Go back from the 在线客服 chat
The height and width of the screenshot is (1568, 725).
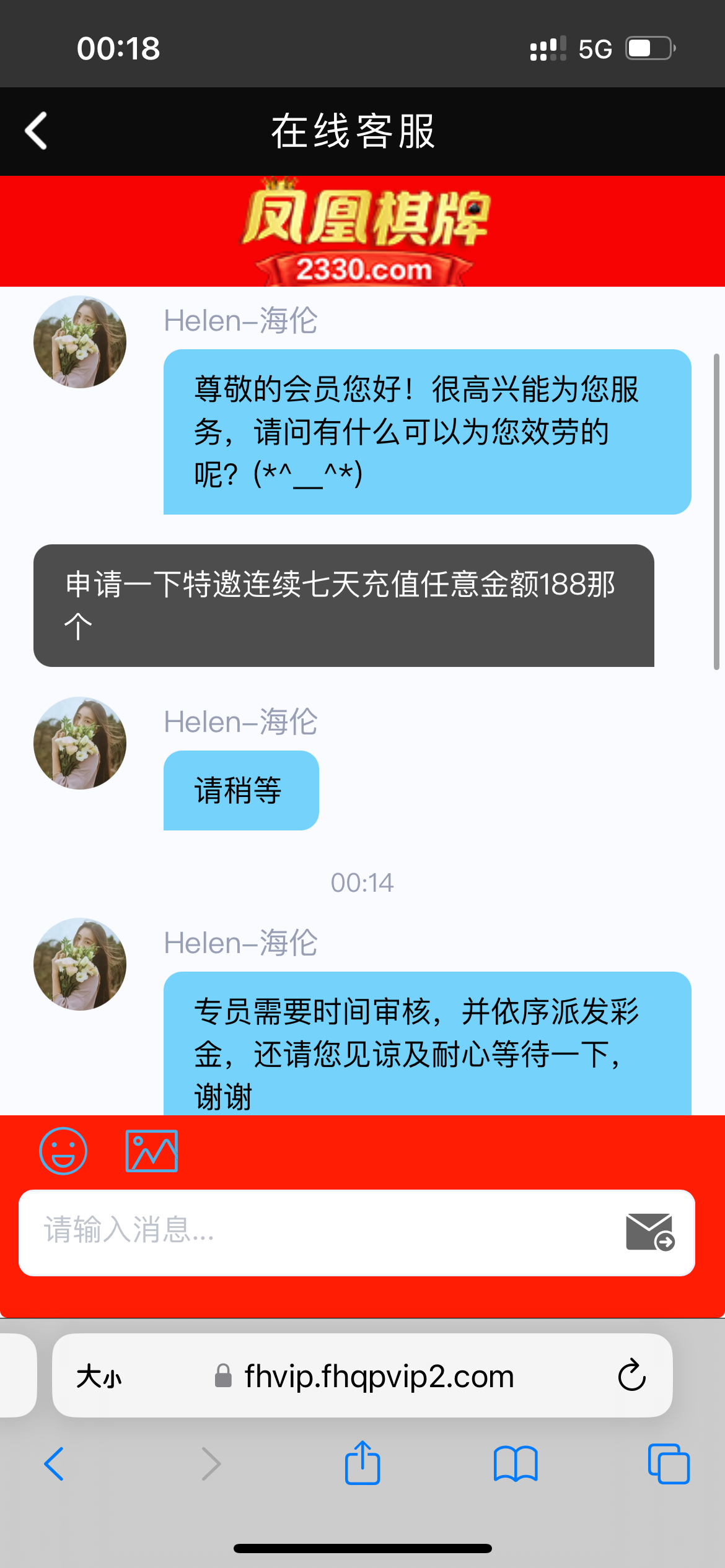point(36,131)
